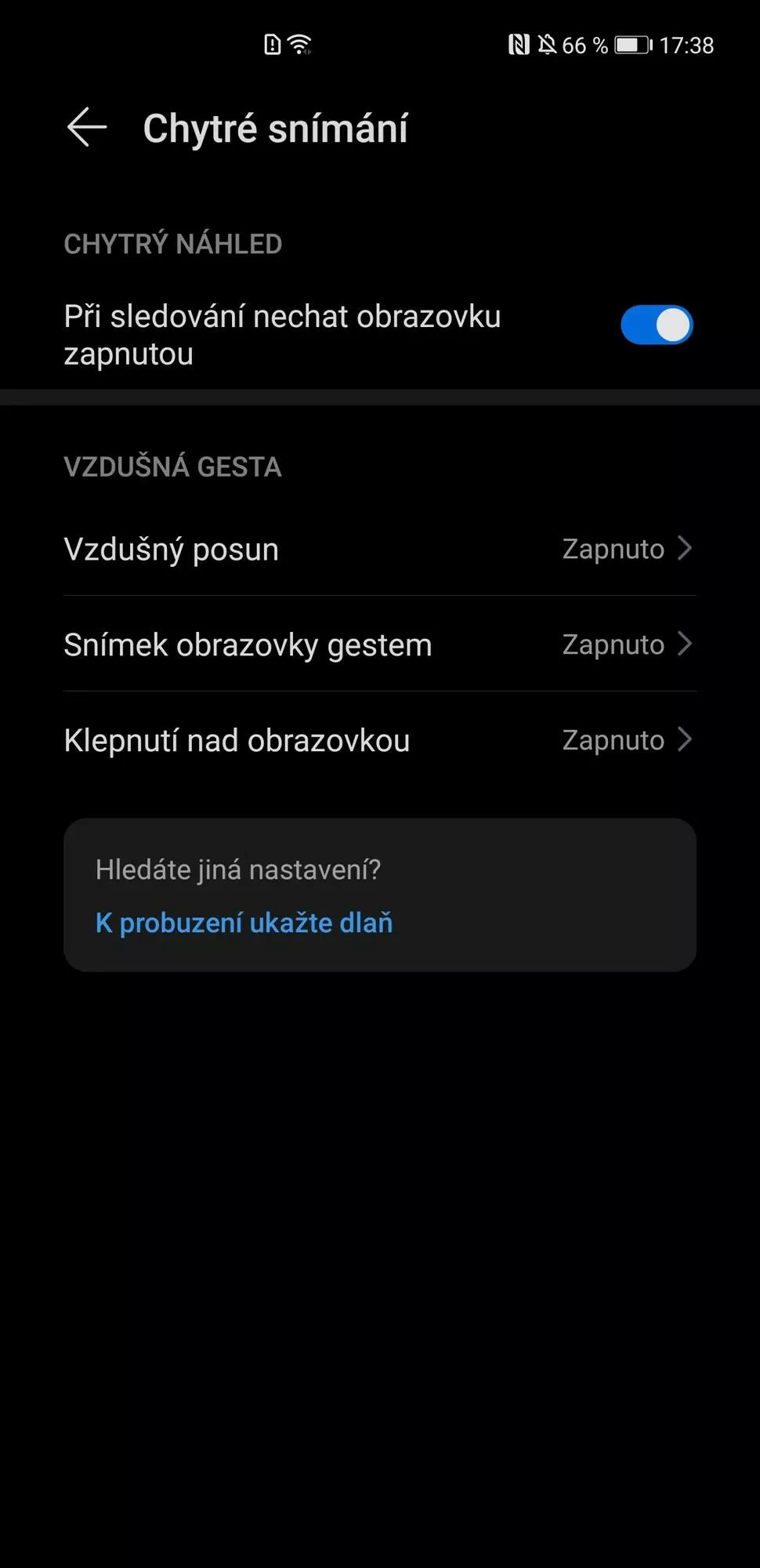
Task: Tap the K probuzení ukažte dlaň link
Action: [x=244, y=923]
